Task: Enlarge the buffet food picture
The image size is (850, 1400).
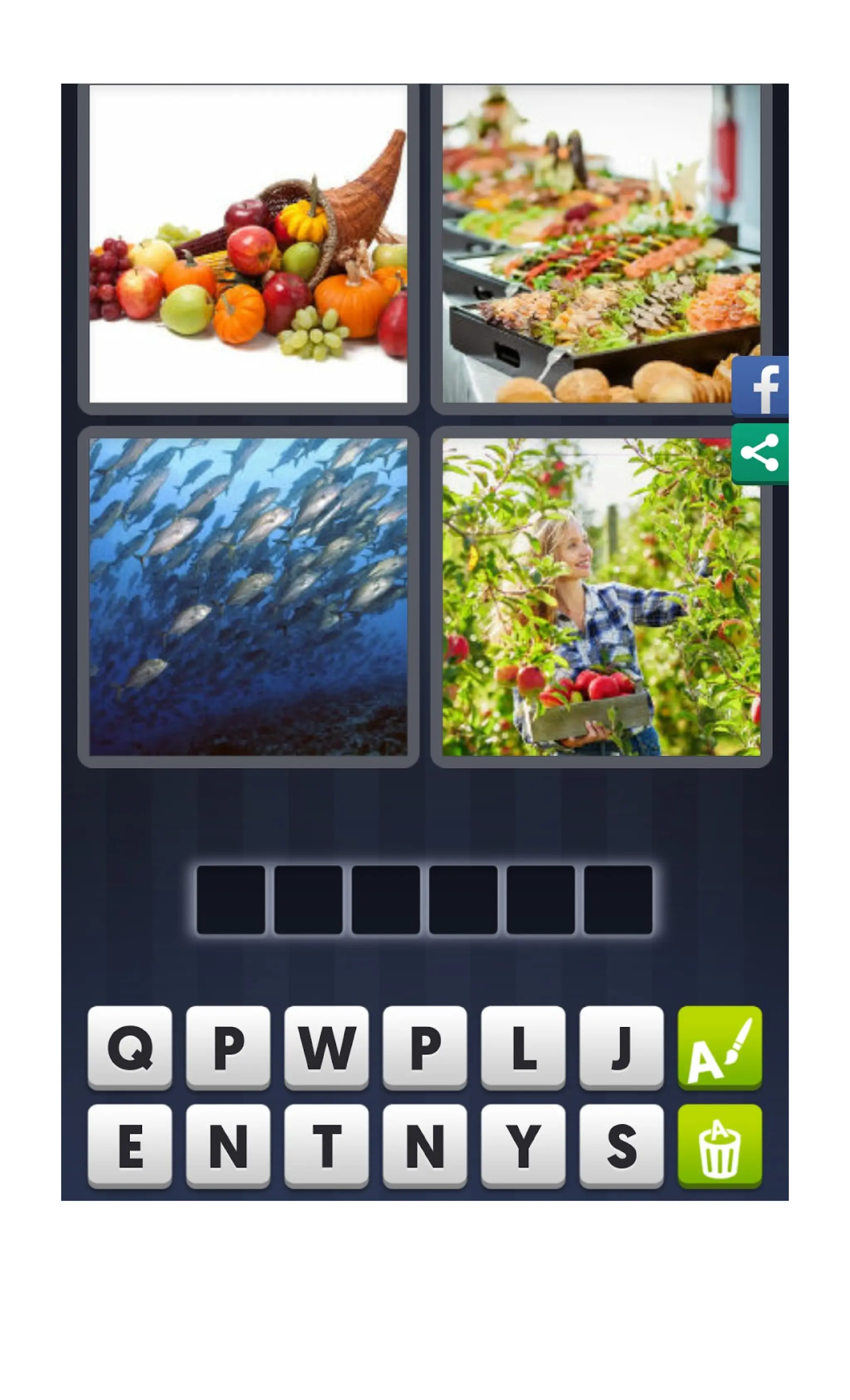Action: 601,243
